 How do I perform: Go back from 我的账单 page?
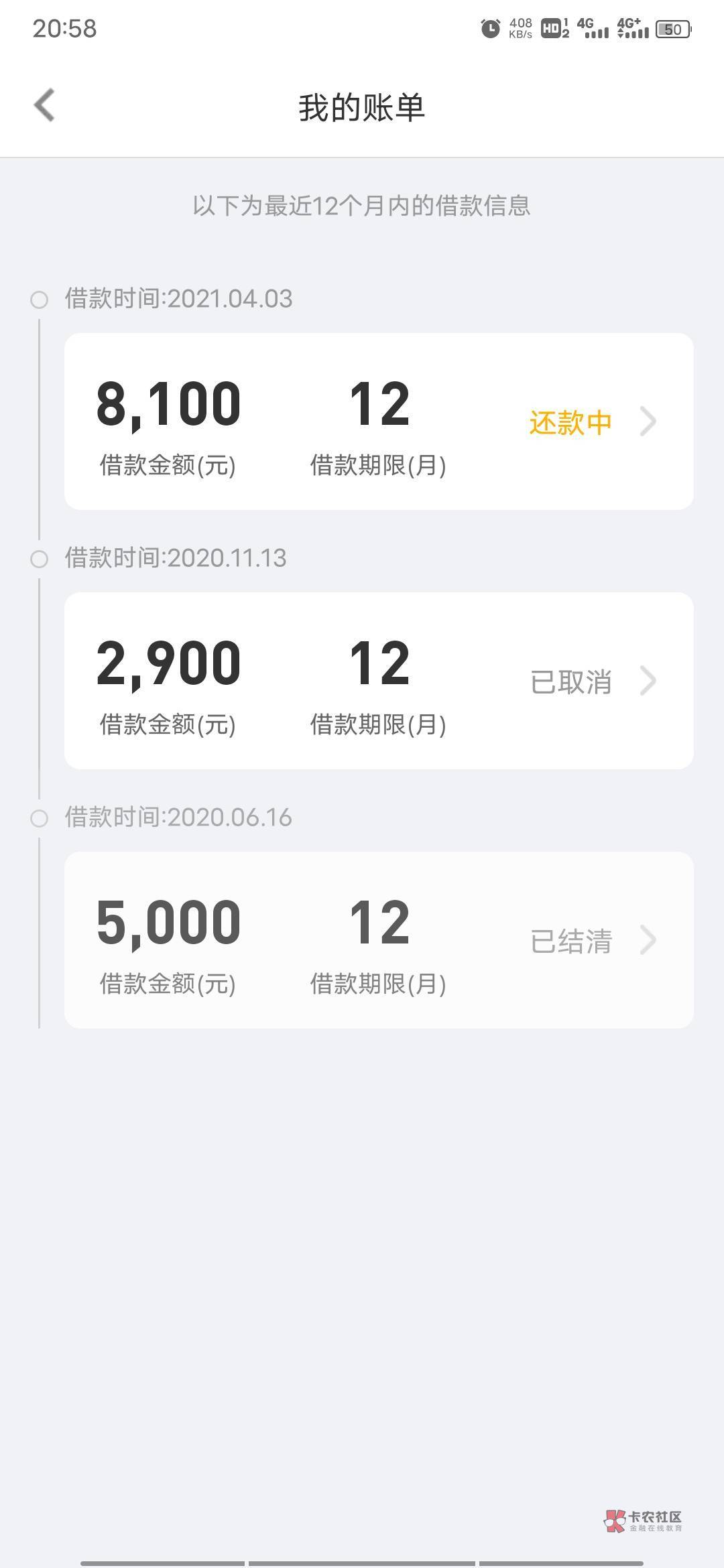coord(44,106)
